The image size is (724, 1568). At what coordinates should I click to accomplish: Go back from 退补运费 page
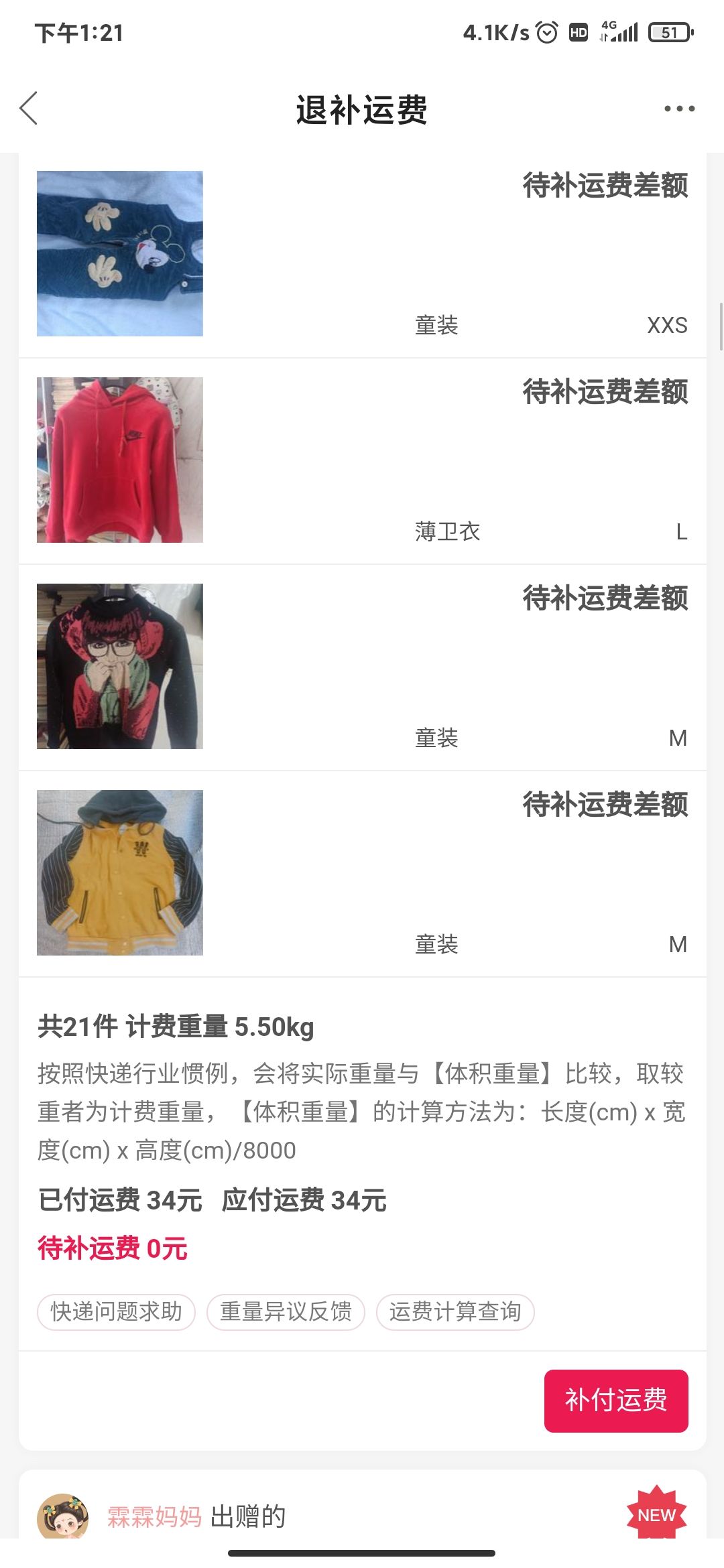(x=29, y=109)
